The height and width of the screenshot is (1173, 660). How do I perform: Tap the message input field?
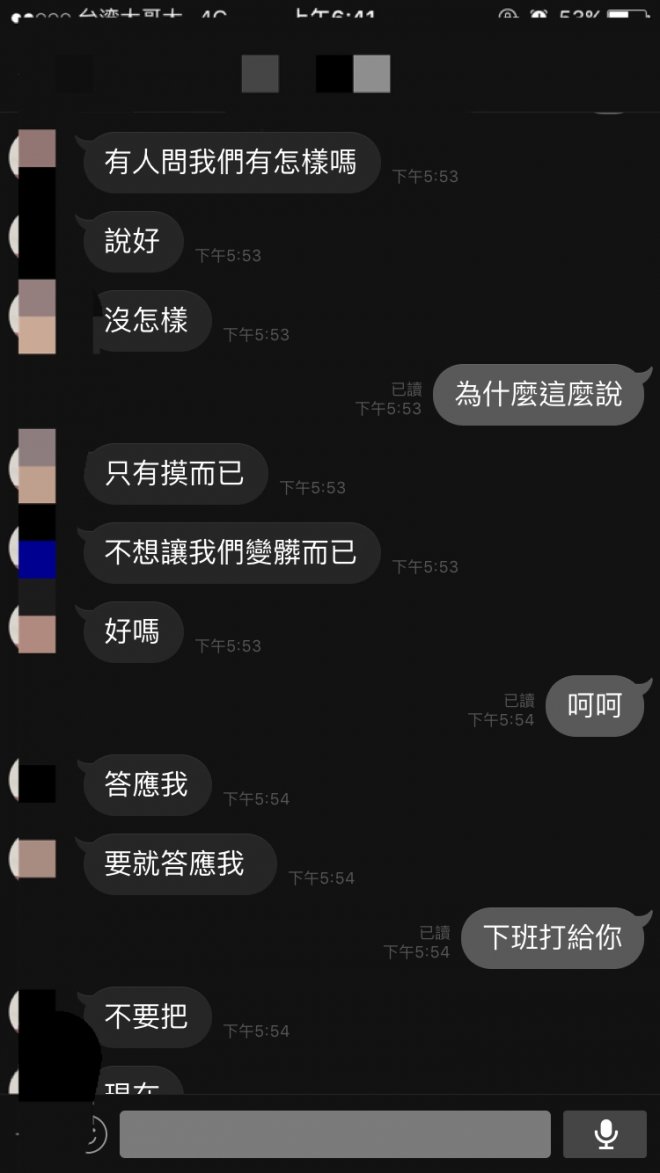pyautogui.click(x=335, y=1134)
